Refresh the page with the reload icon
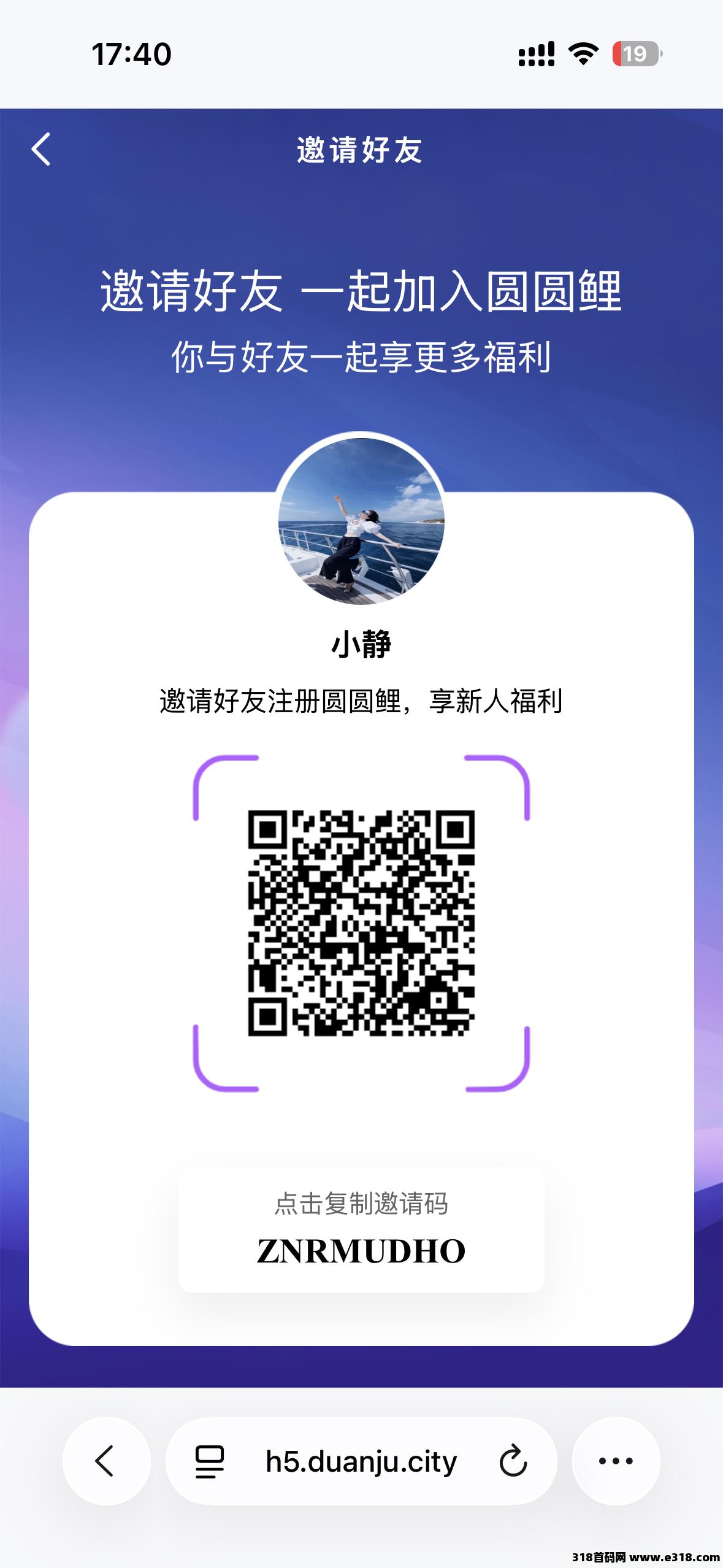This screenshot has width=723, height=1568. point(513,1462)
